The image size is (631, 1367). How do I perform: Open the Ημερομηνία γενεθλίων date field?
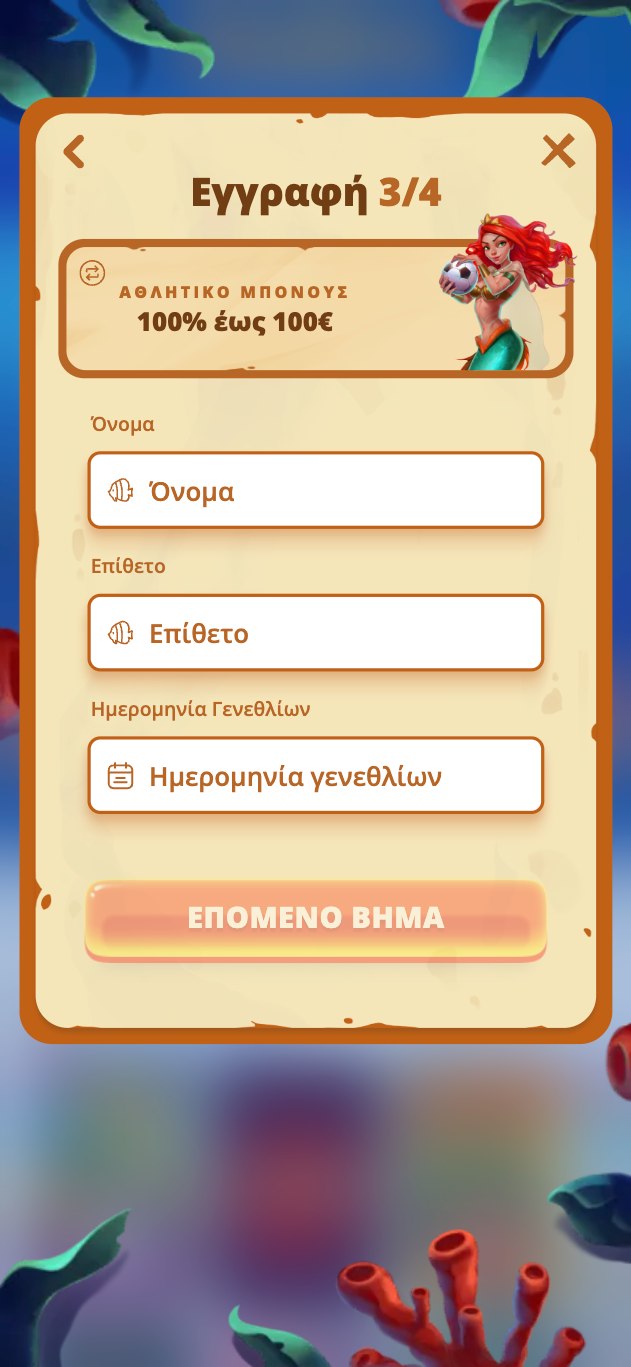[316, 776]
